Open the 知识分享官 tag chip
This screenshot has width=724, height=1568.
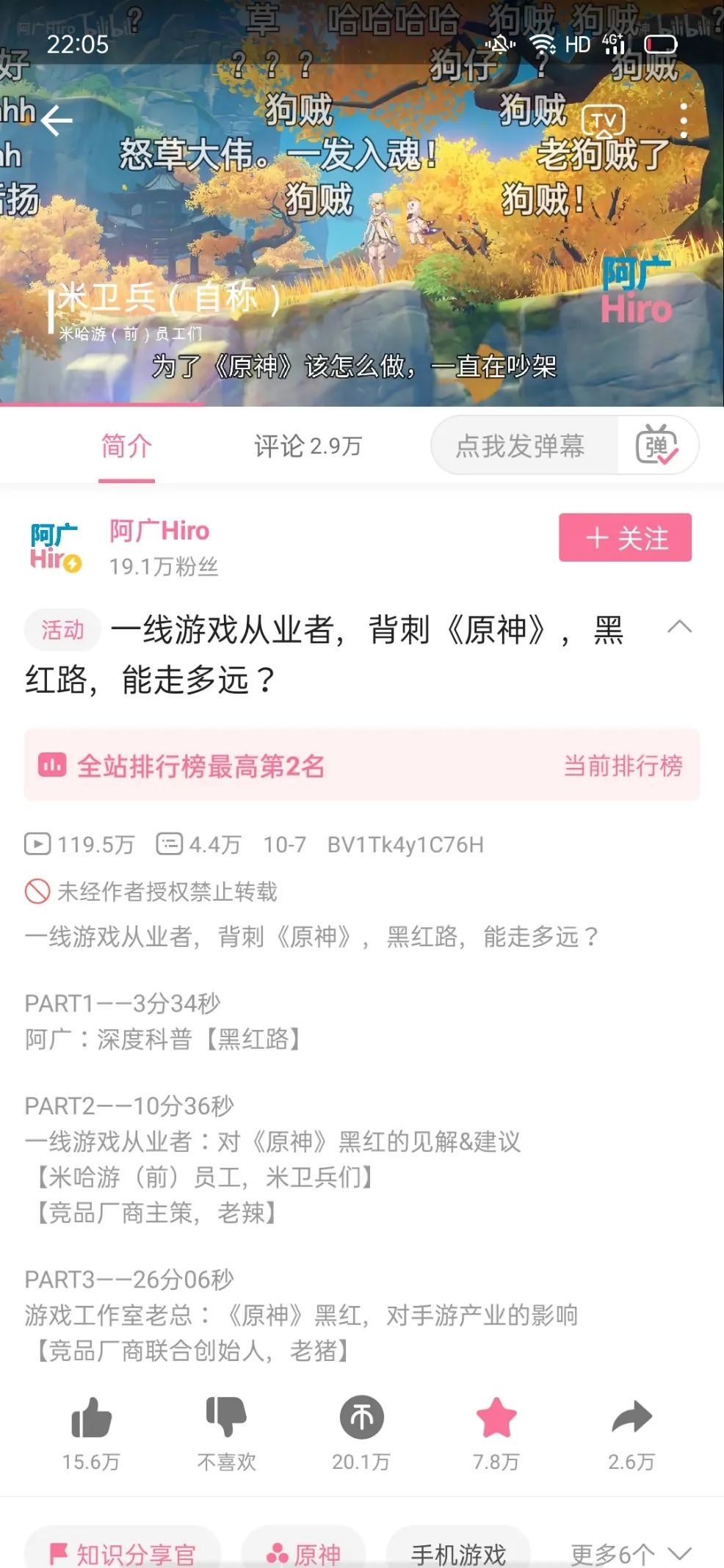tap(123, 1553)
